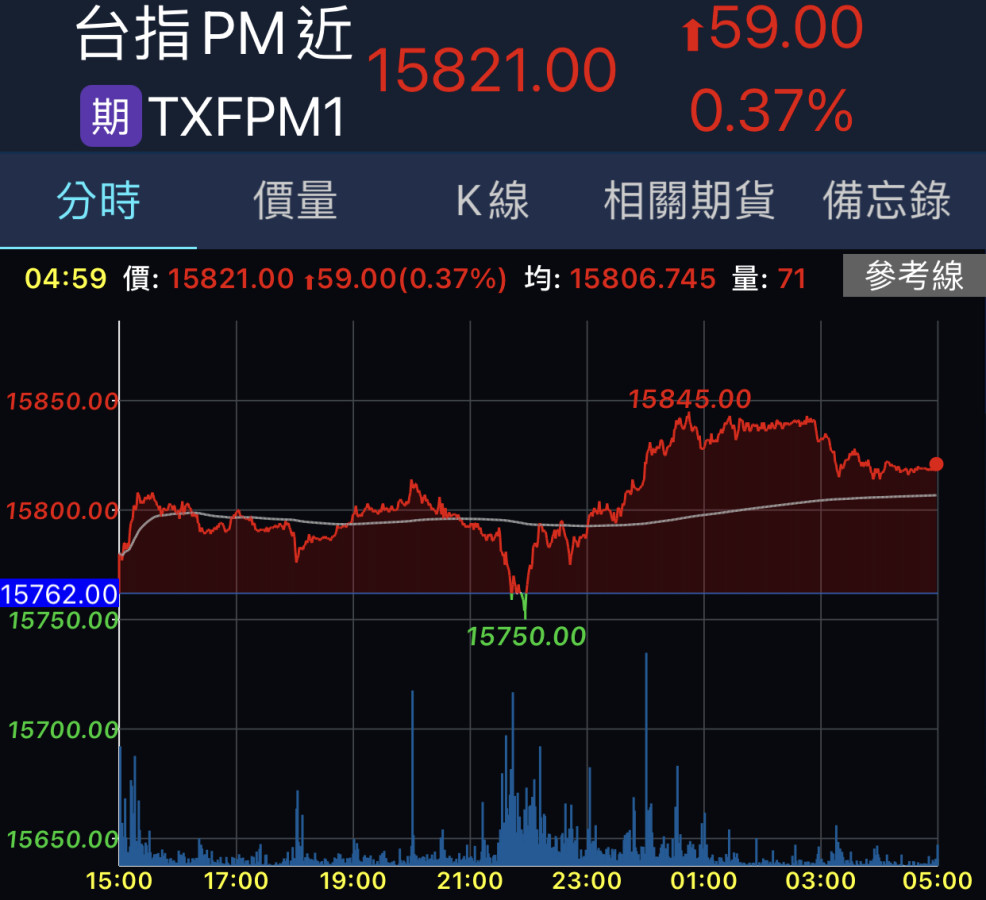Open the 價量 tab
The height and width of the screenshot is (900, 986).
[x=295, y=202]
